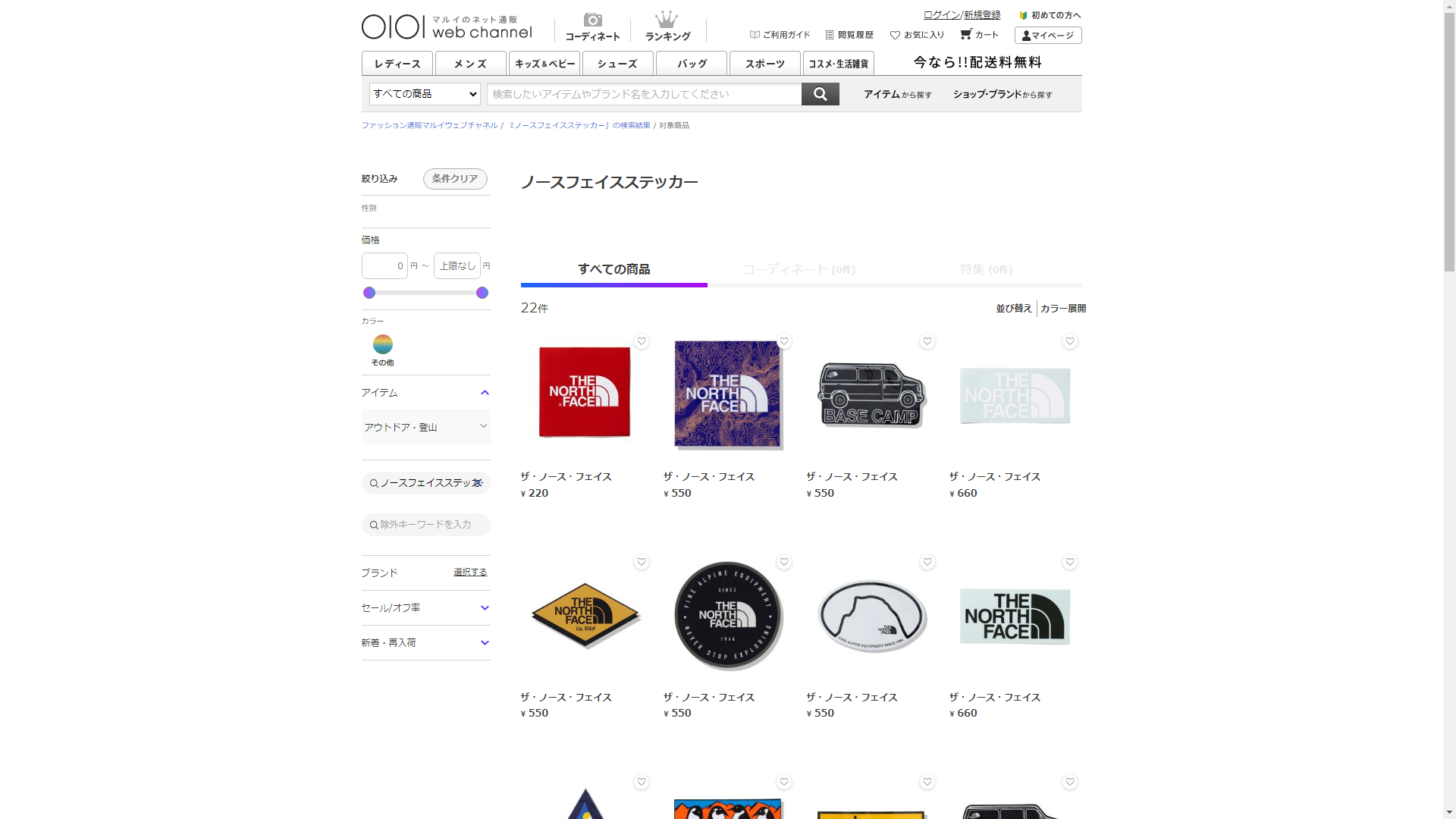Favorite the red North Face sticker ¥220
This screenshot has height=819, width=1456.
click(642, 342)
